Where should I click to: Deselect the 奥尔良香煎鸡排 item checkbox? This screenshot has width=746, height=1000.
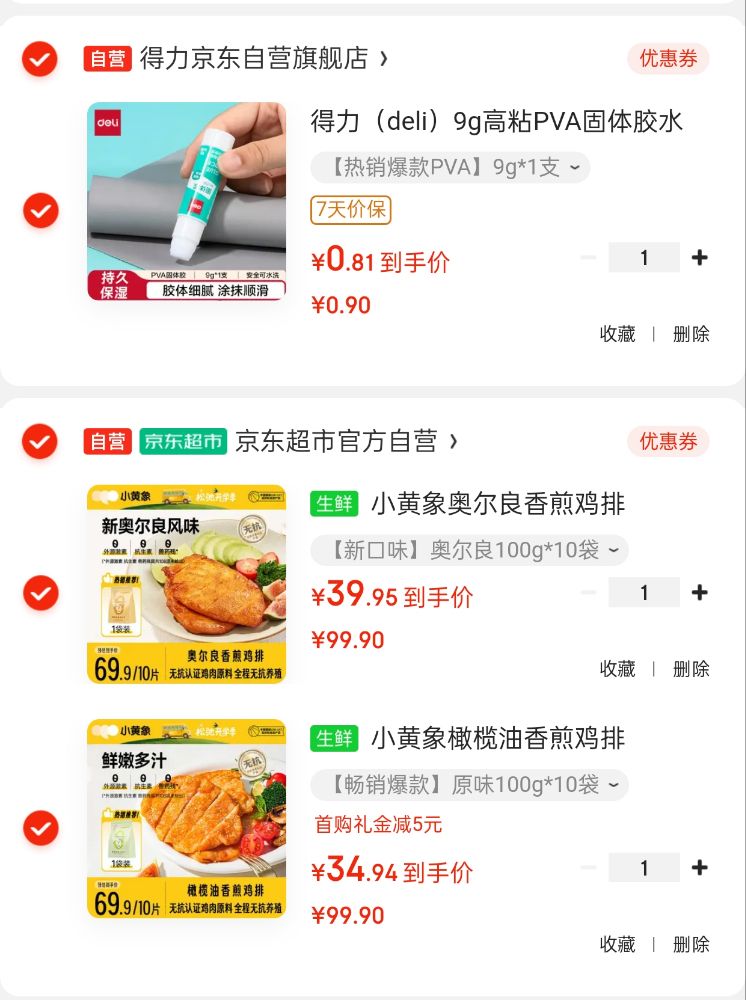pyautogui.click(x=41, y=593)
